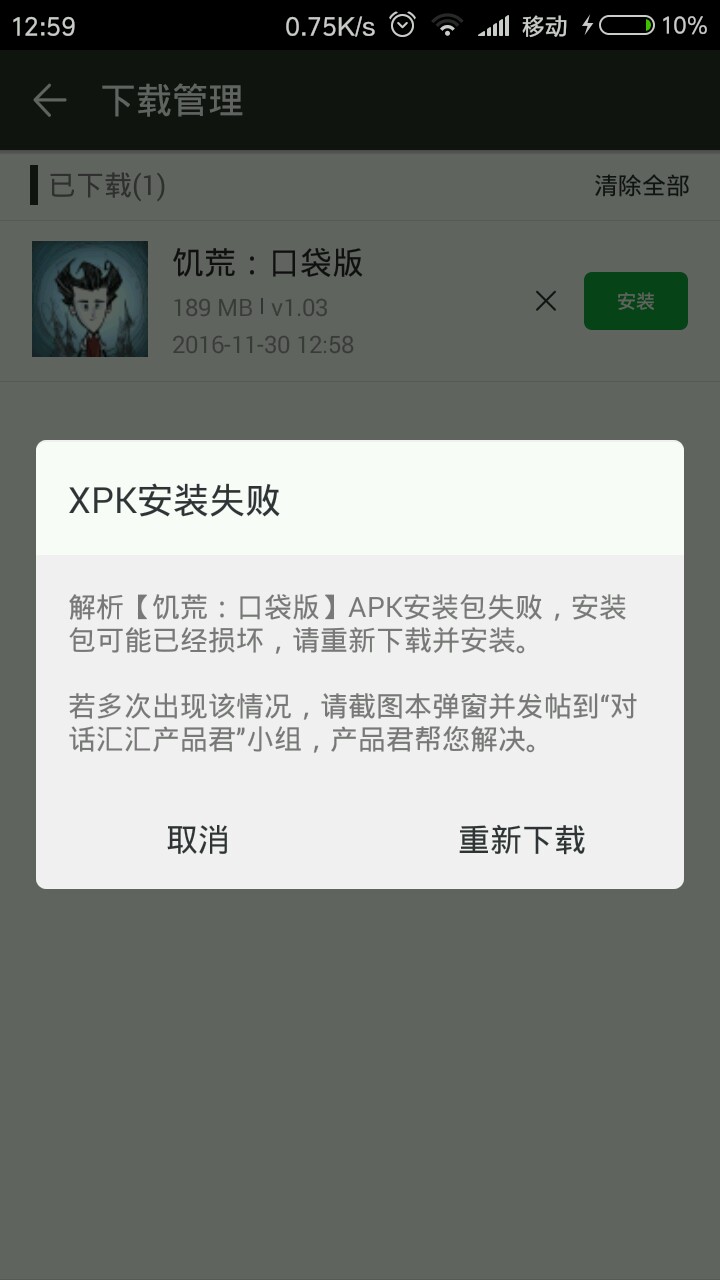Tap 安装 for 饥荒：口袋版
This screenshot has height=1280, width=720.
[636, 301]
